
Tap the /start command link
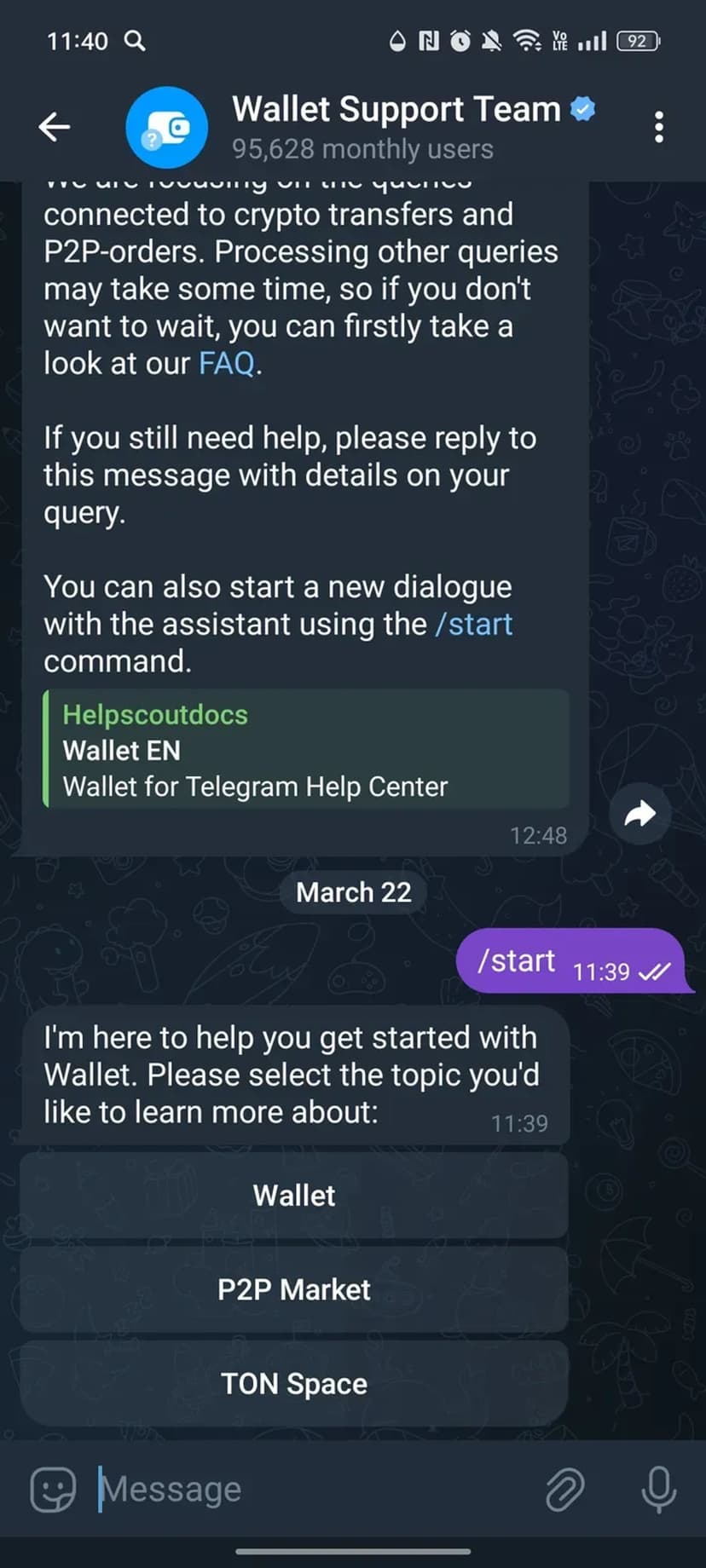(474, 624)
